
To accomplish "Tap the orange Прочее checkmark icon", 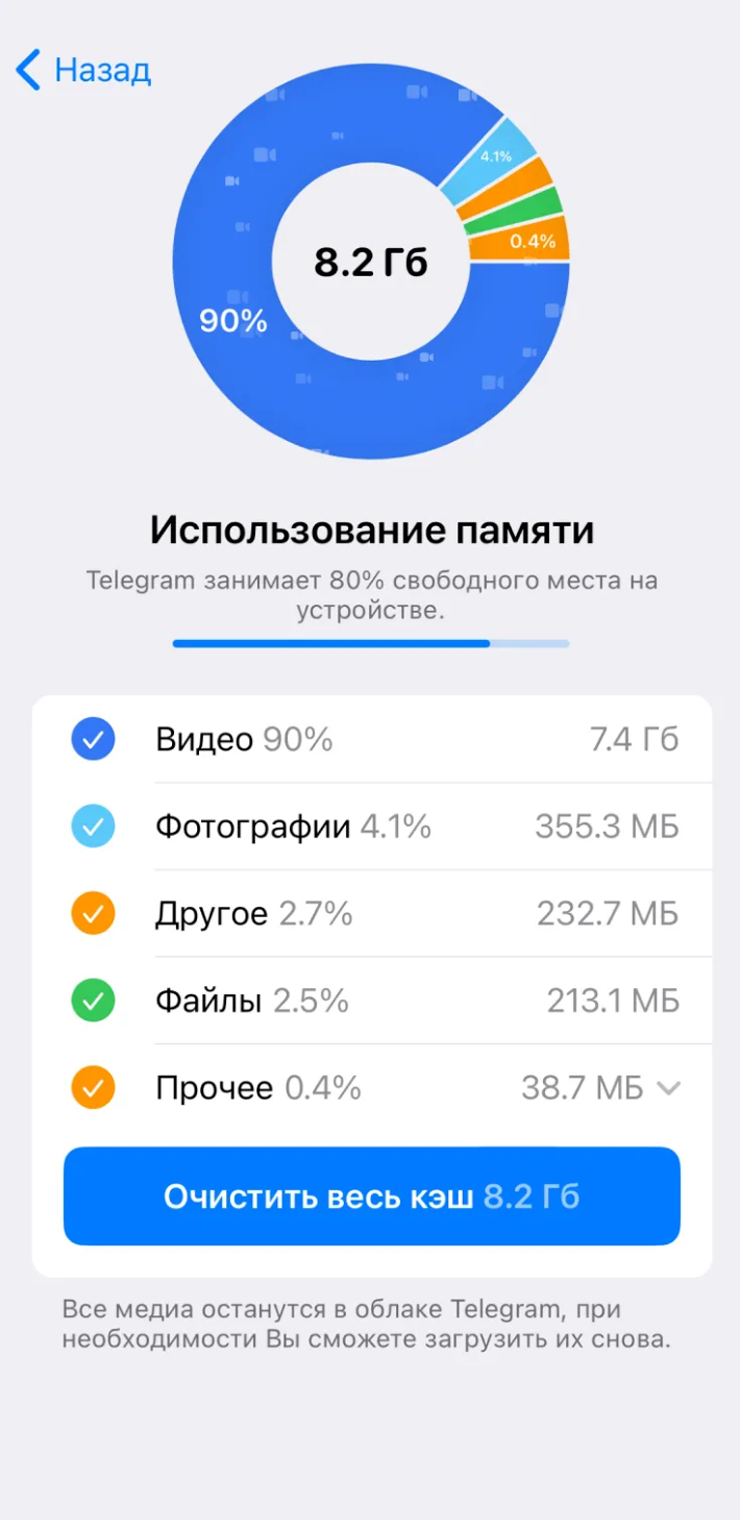I will point(93,1087).
